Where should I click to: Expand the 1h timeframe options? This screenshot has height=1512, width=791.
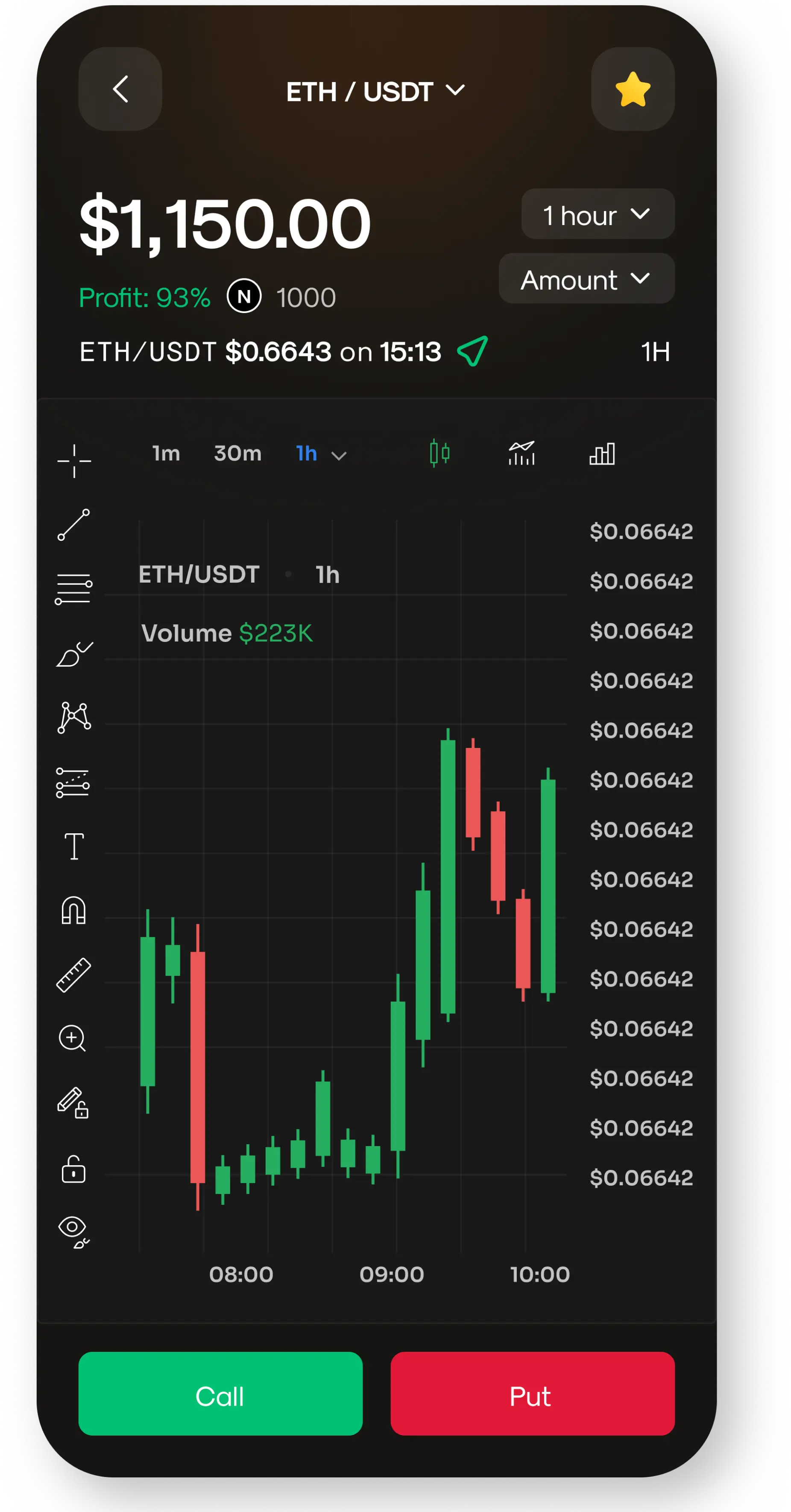tap(321, 454)
